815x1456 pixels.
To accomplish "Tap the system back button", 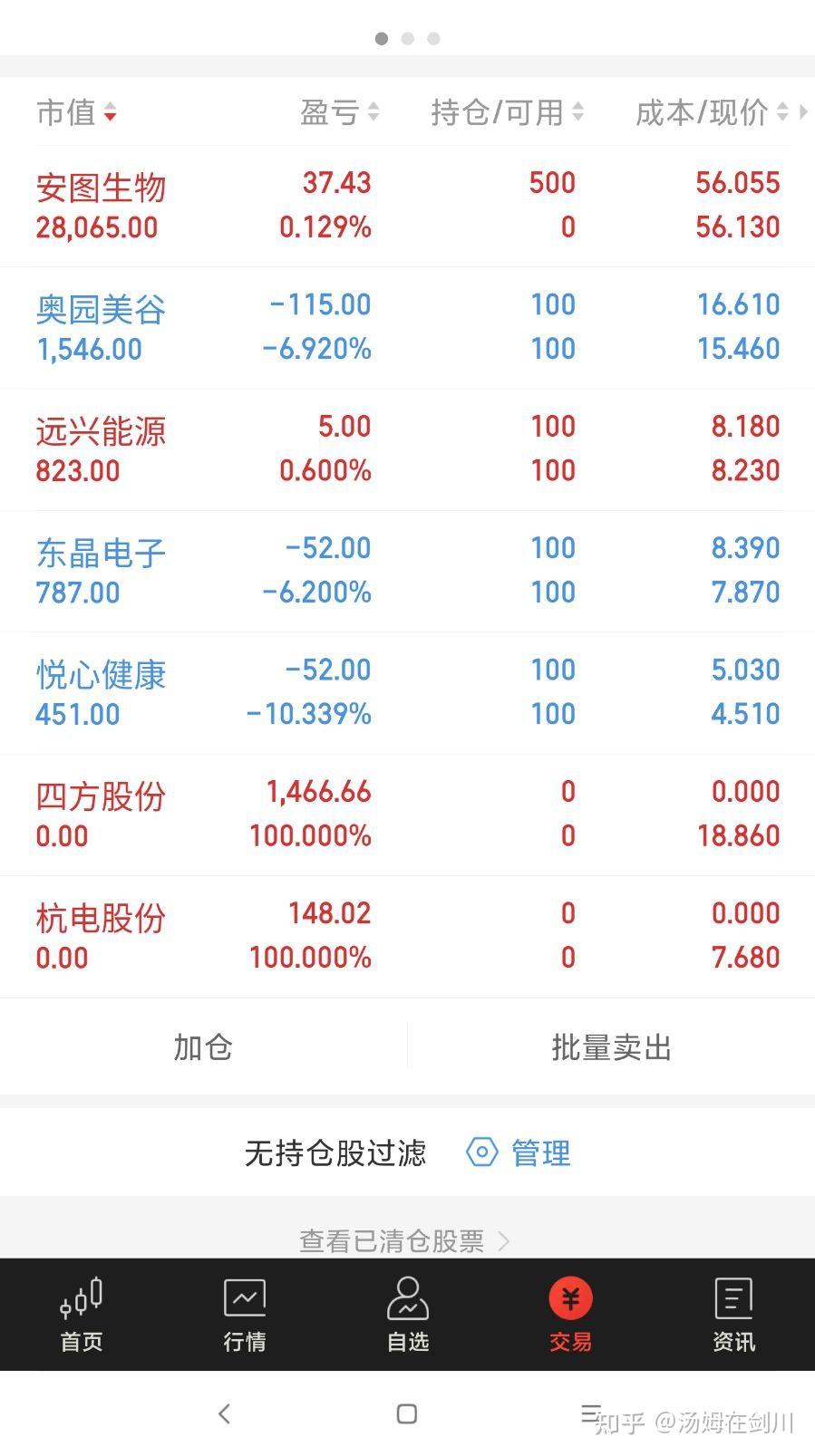I will 225,1413.
